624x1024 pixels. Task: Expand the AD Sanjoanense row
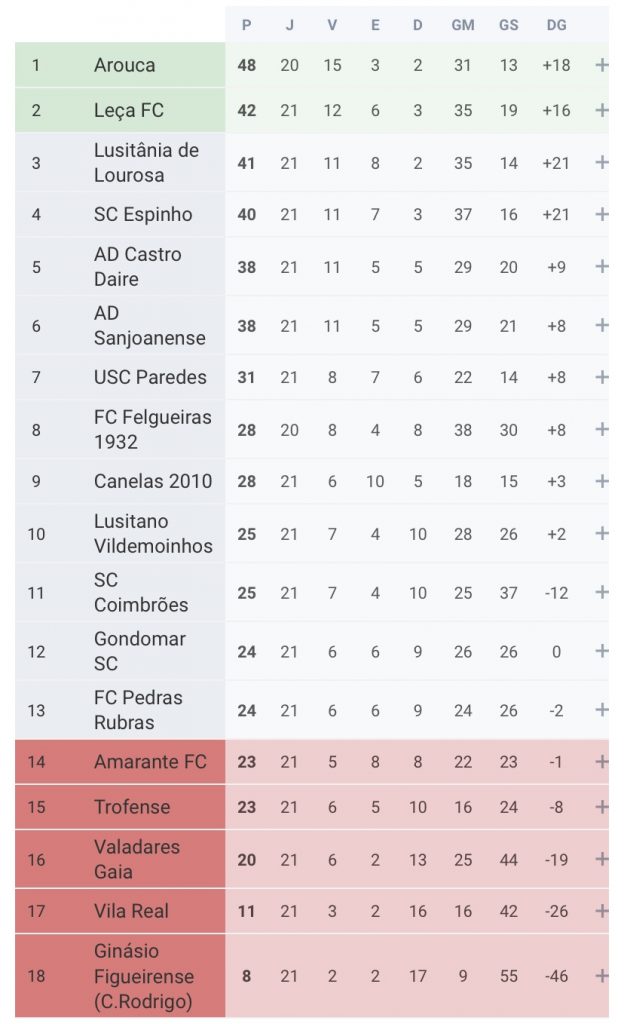pyautogui.click(x=602, y=325)
